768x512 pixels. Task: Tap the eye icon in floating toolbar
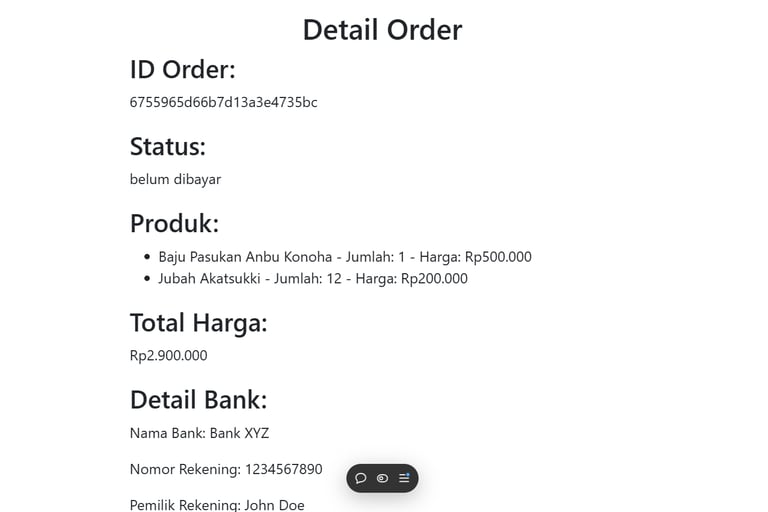[383, 478]
